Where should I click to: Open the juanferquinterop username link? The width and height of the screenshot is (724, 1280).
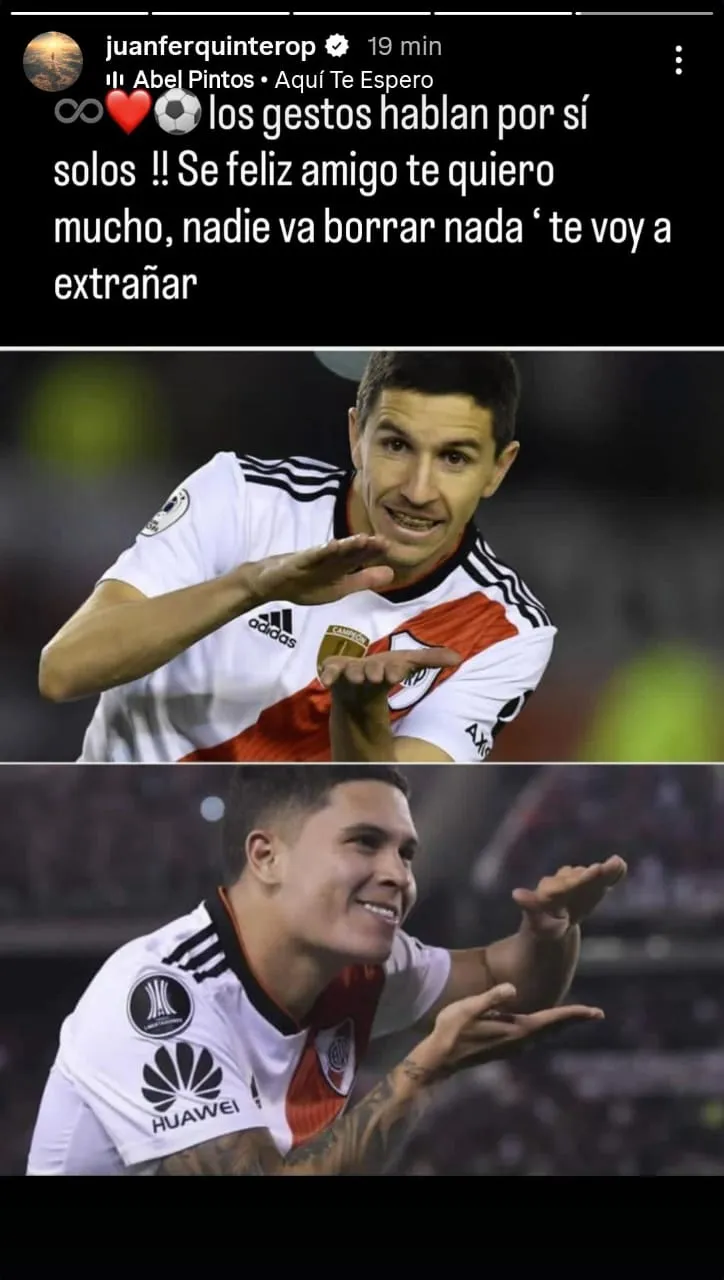click(210, 46)
